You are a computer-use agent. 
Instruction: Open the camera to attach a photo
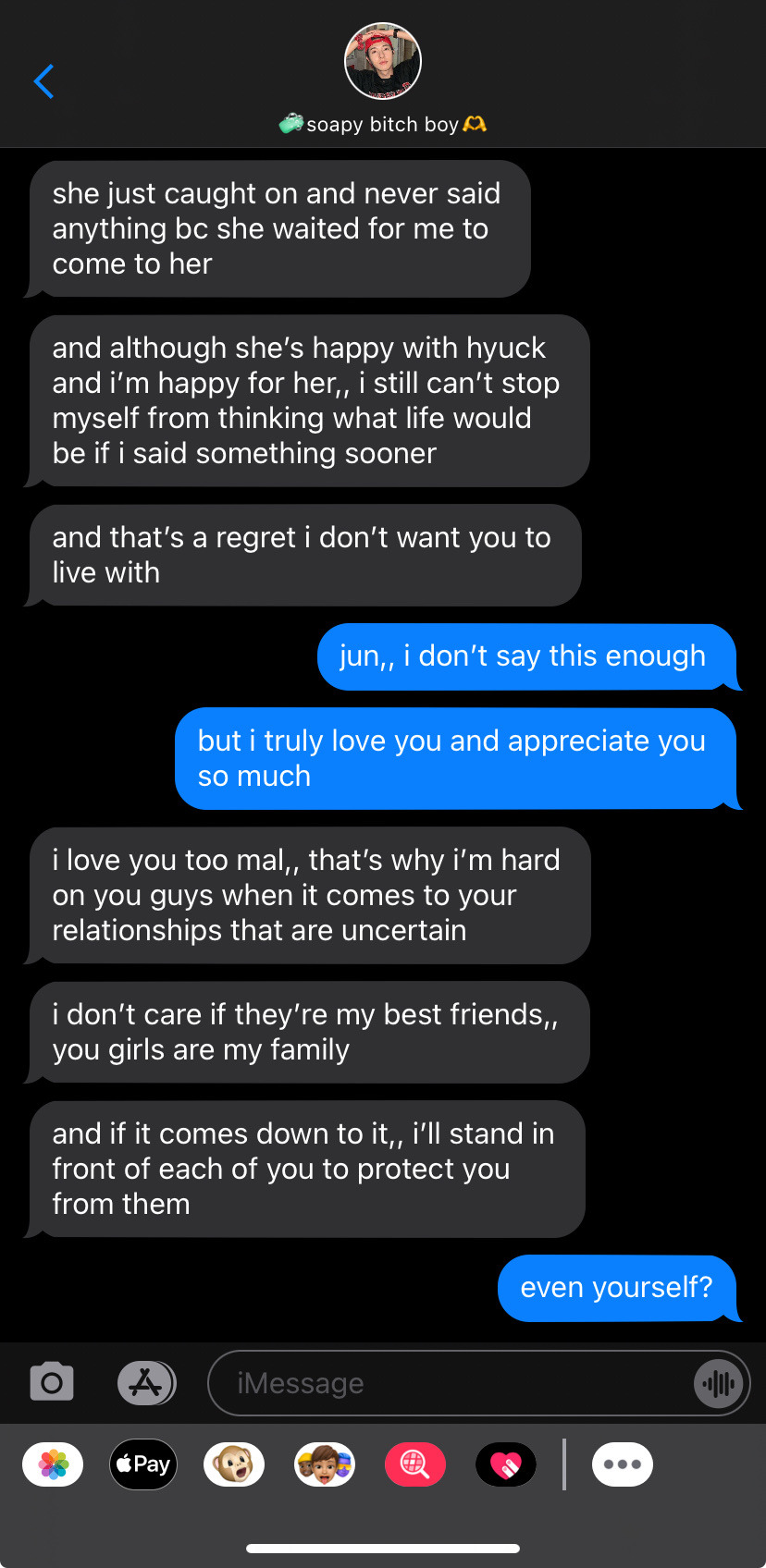click(52, 1383)
